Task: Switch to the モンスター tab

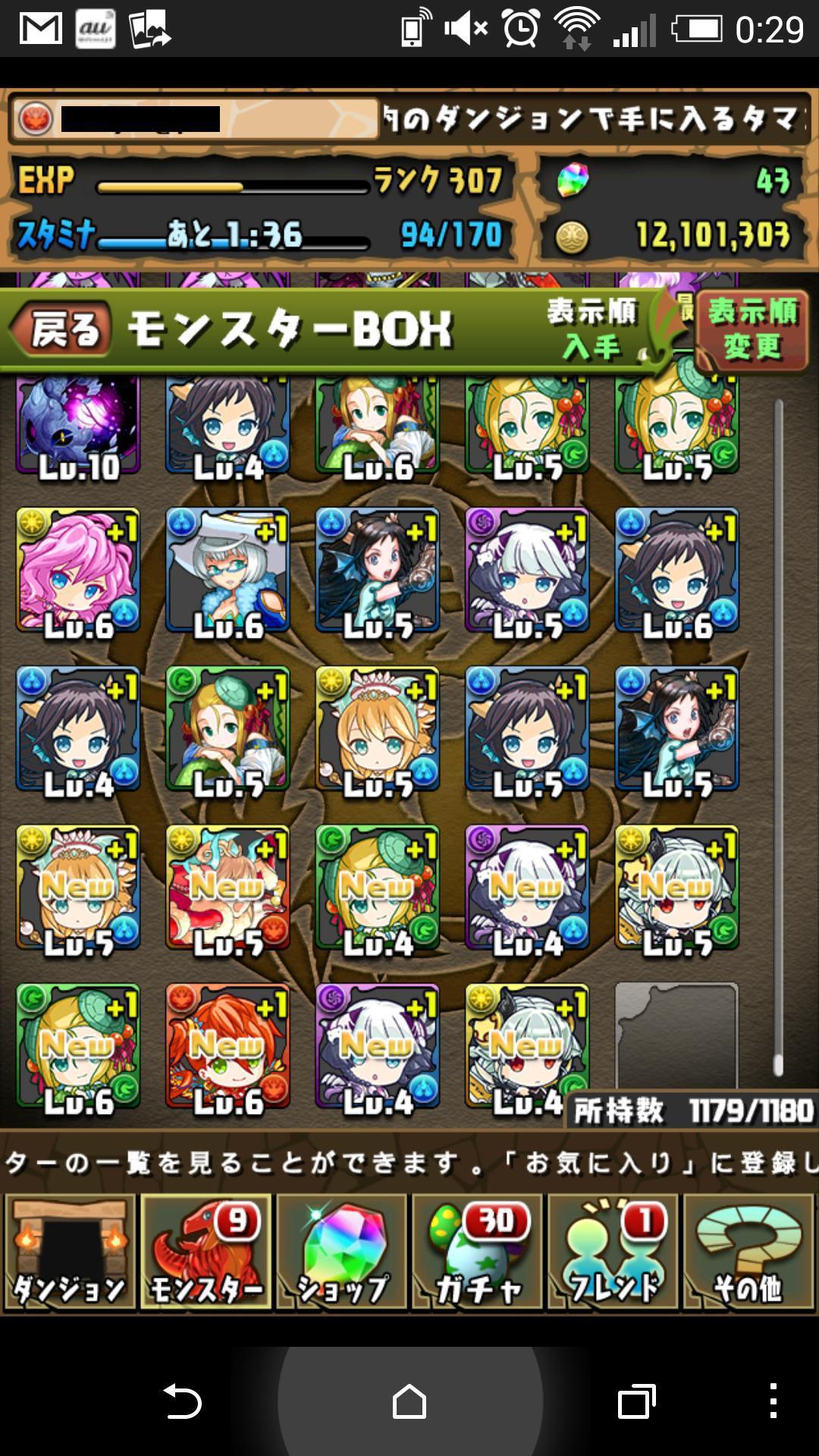Action: 206,1251
